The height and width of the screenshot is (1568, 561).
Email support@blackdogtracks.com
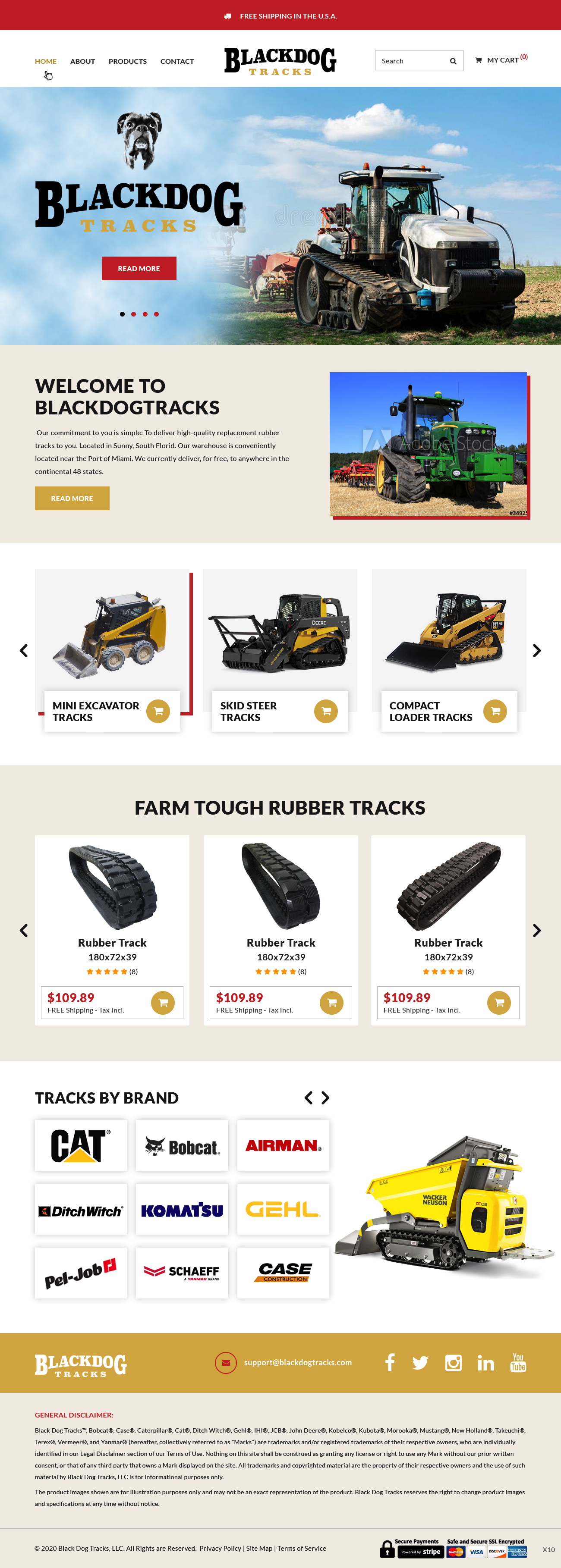coord(297,1362)
